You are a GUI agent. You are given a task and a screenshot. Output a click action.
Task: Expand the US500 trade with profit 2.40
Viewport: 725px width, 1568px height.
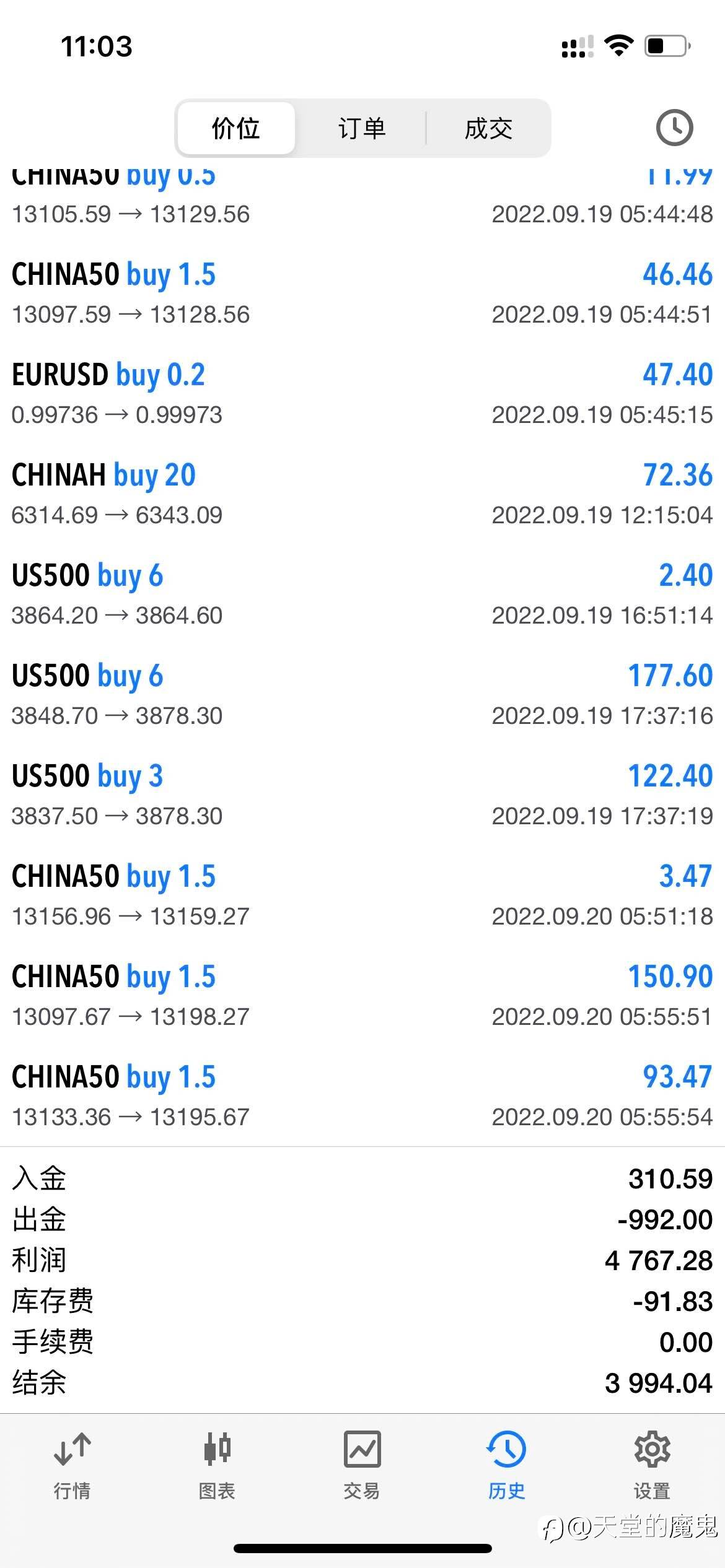(x=362, y=595)
